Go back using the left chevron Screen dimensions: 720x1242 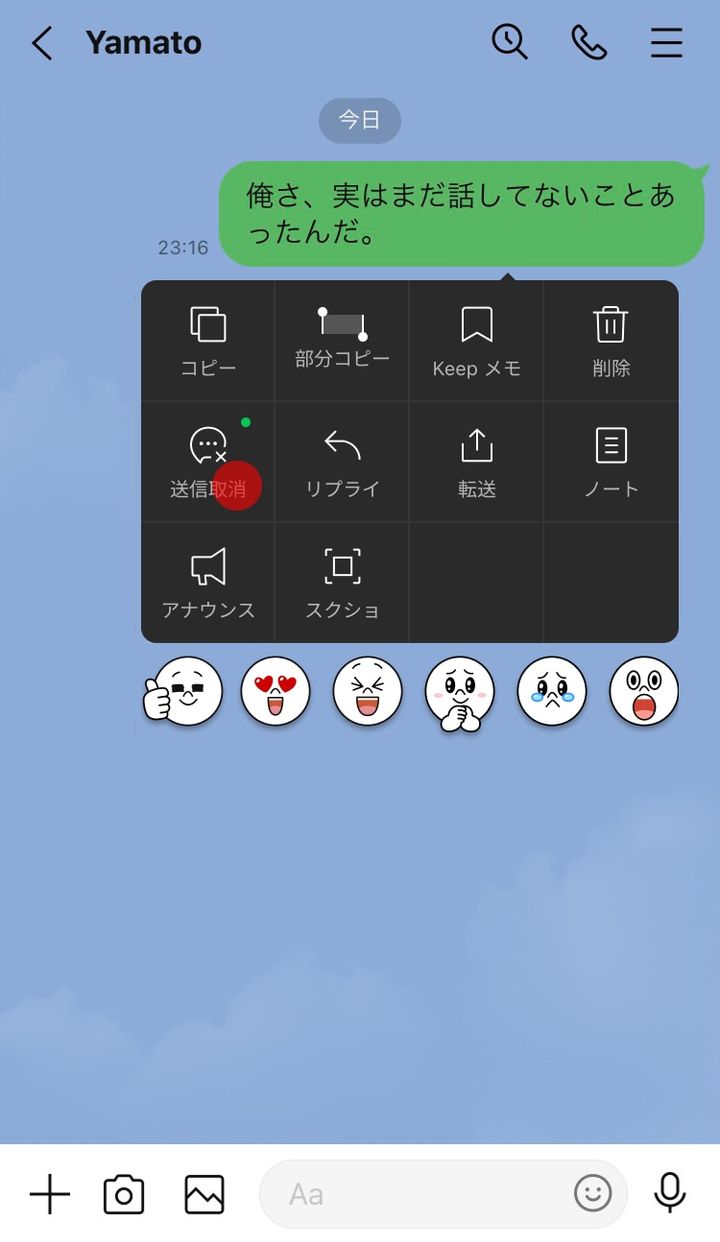pos(41,43)
